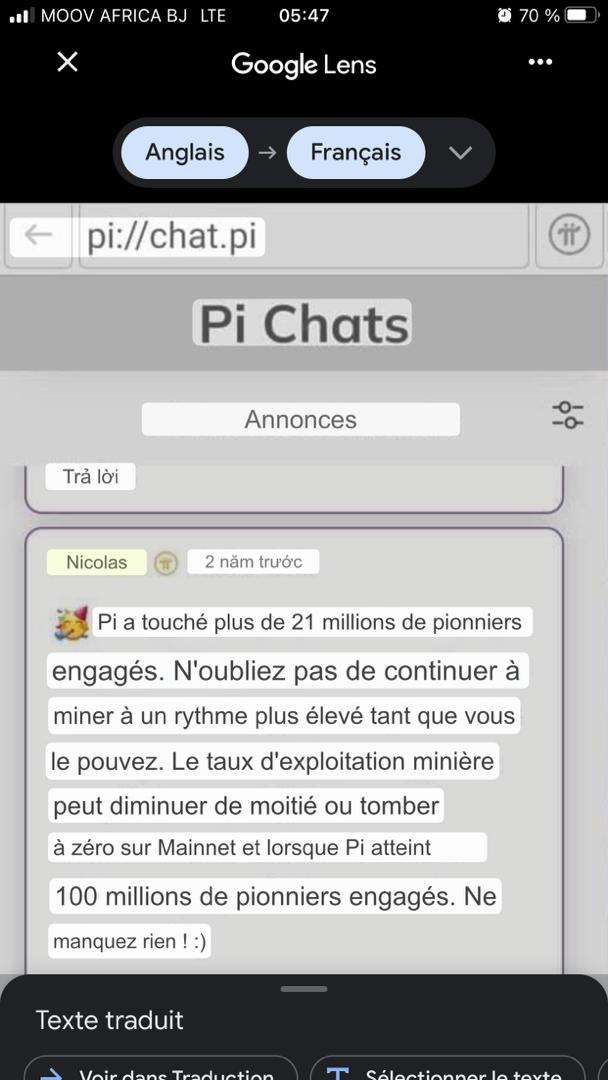Viewport: 608px width, 1080px height.
Task: Close Google Lens
Action: pyautogui.click(x=67, y=63)
